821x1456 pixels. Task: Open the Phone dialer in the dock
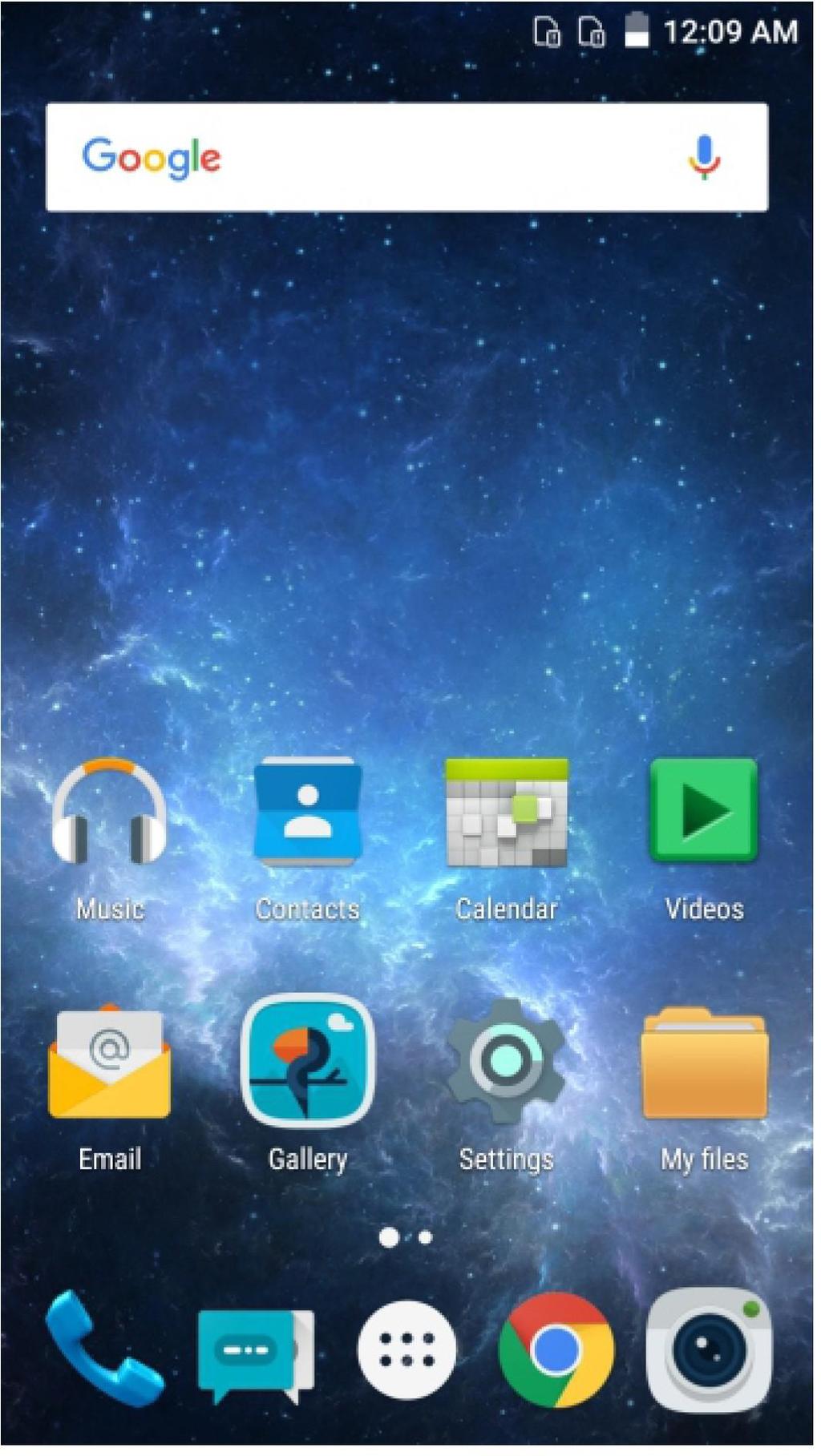pos(104,1349)
